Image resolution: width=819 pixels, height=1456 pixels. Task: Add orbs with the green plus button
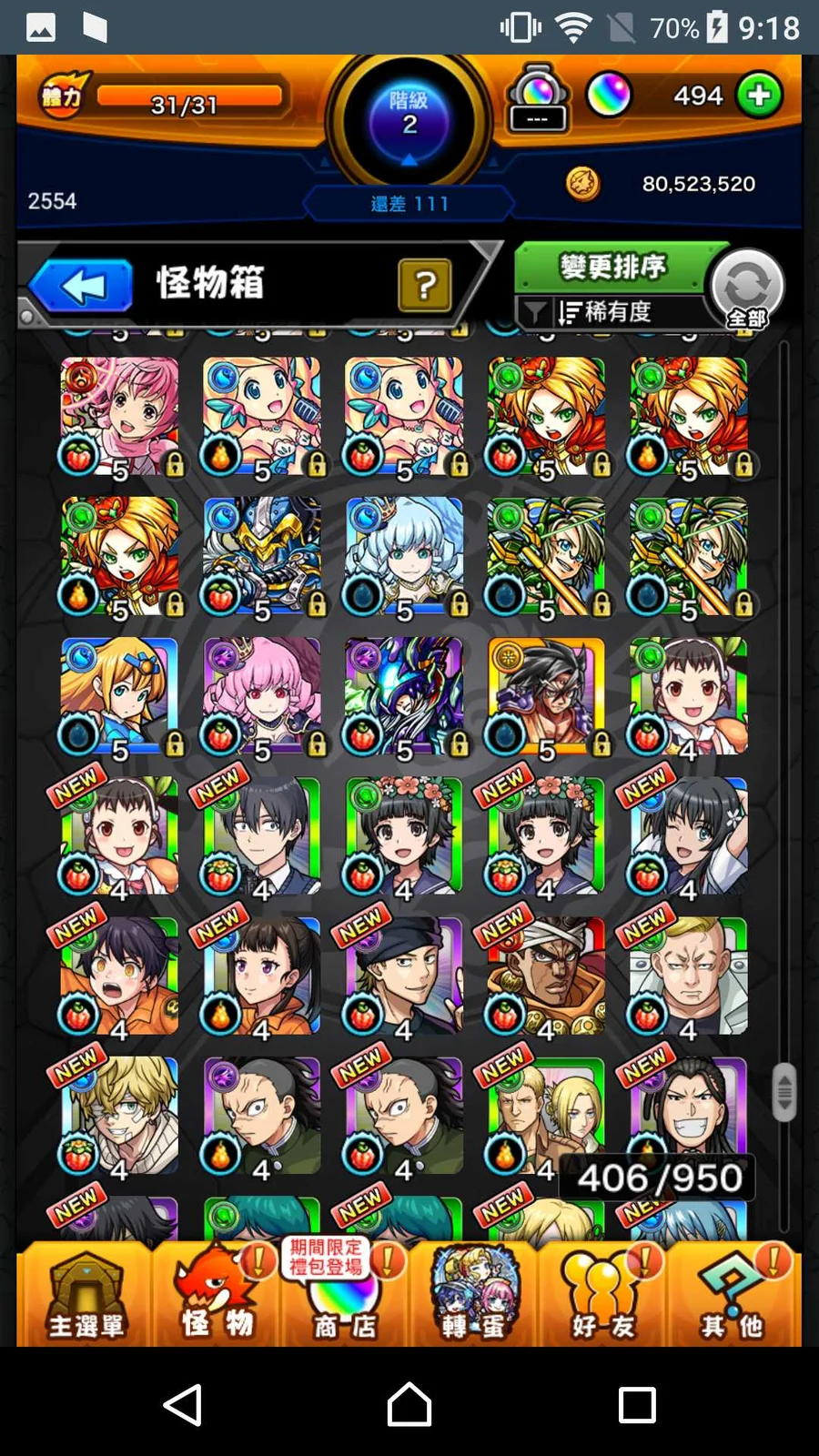coord(759,96)
